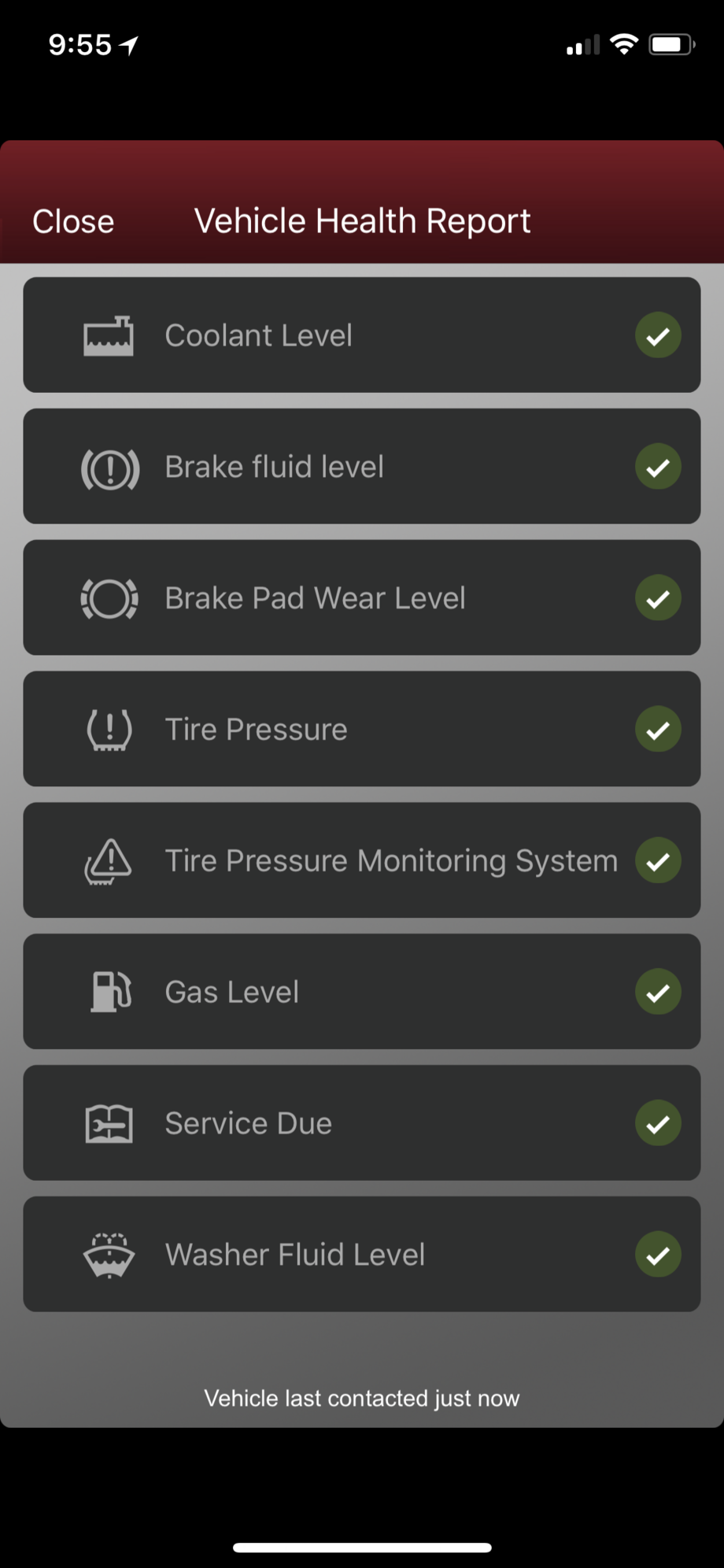The height and width of the screenshot is (1568, 724).
Task: Open the Tire Pressure row
Action: coord(361,729)
